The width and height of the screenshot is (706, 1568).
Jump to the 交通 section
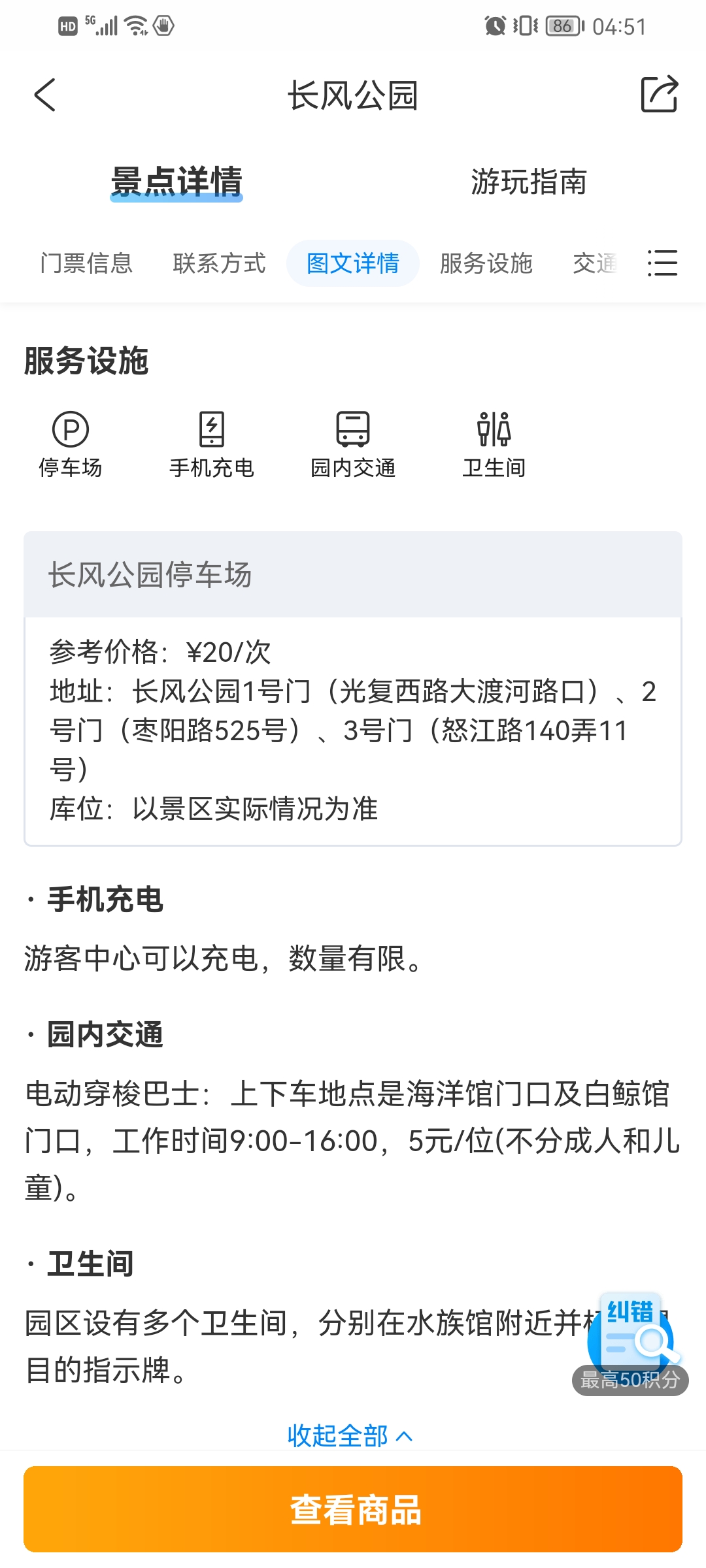click(x=595, y=263)
